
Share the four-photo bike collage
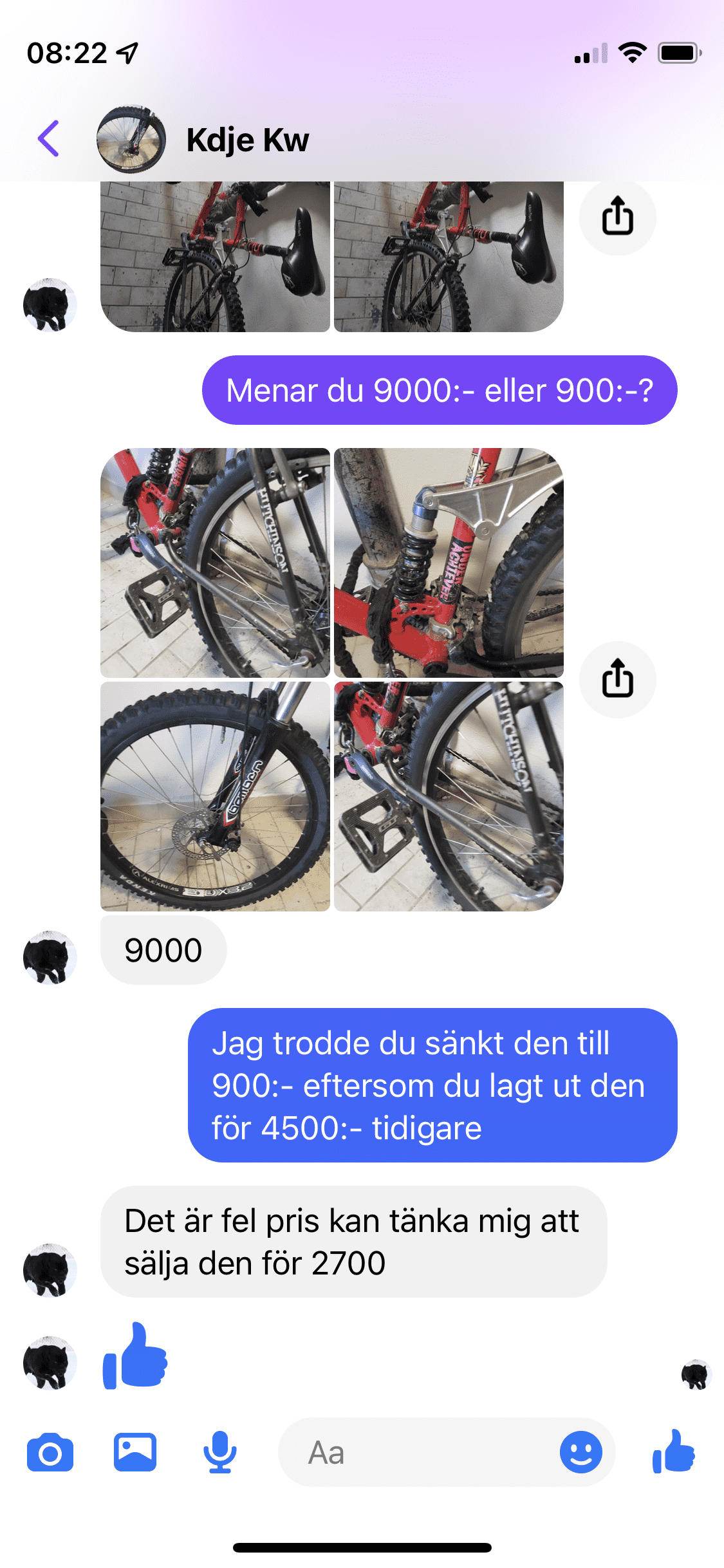coord(618,679)
